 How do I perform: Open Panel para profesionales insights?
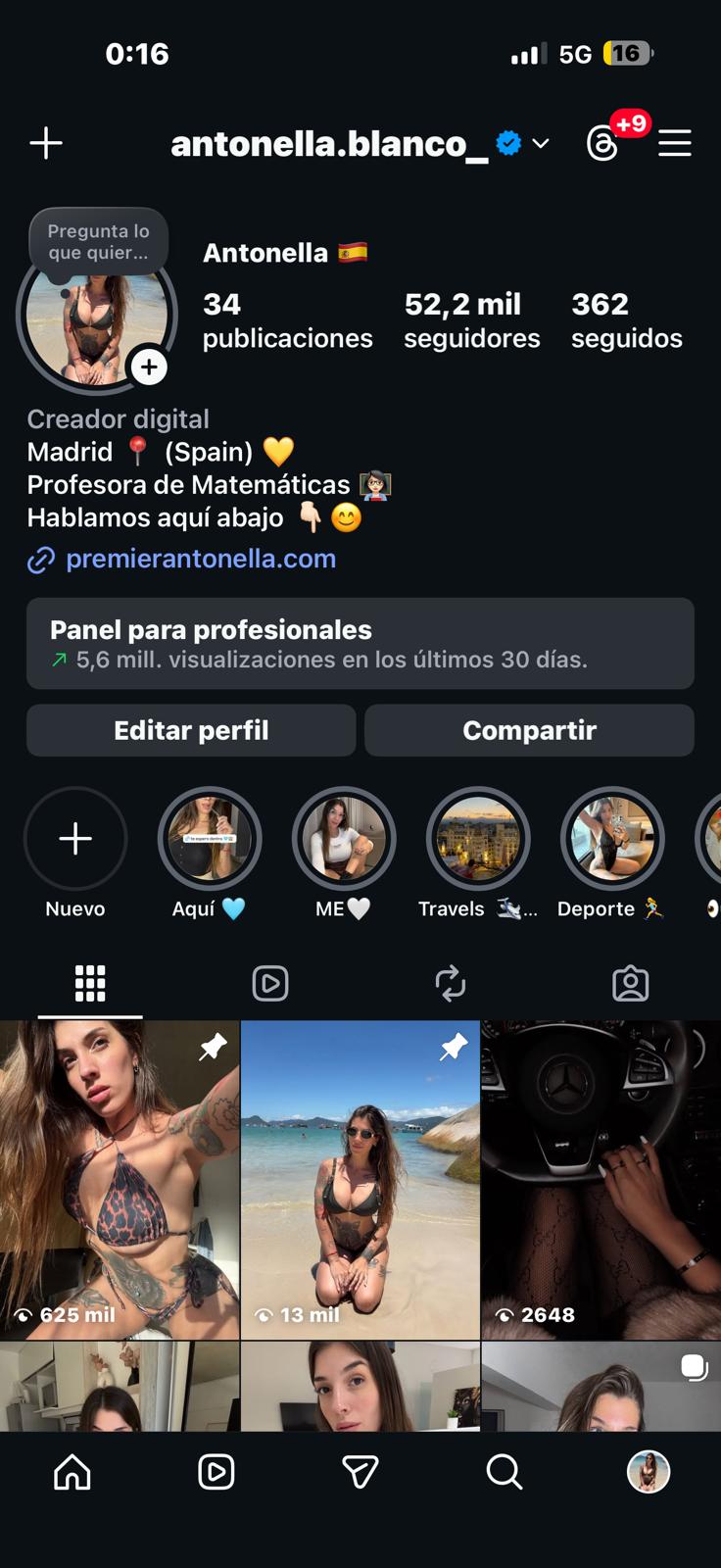pyautogui.click(x=360, y=644)
